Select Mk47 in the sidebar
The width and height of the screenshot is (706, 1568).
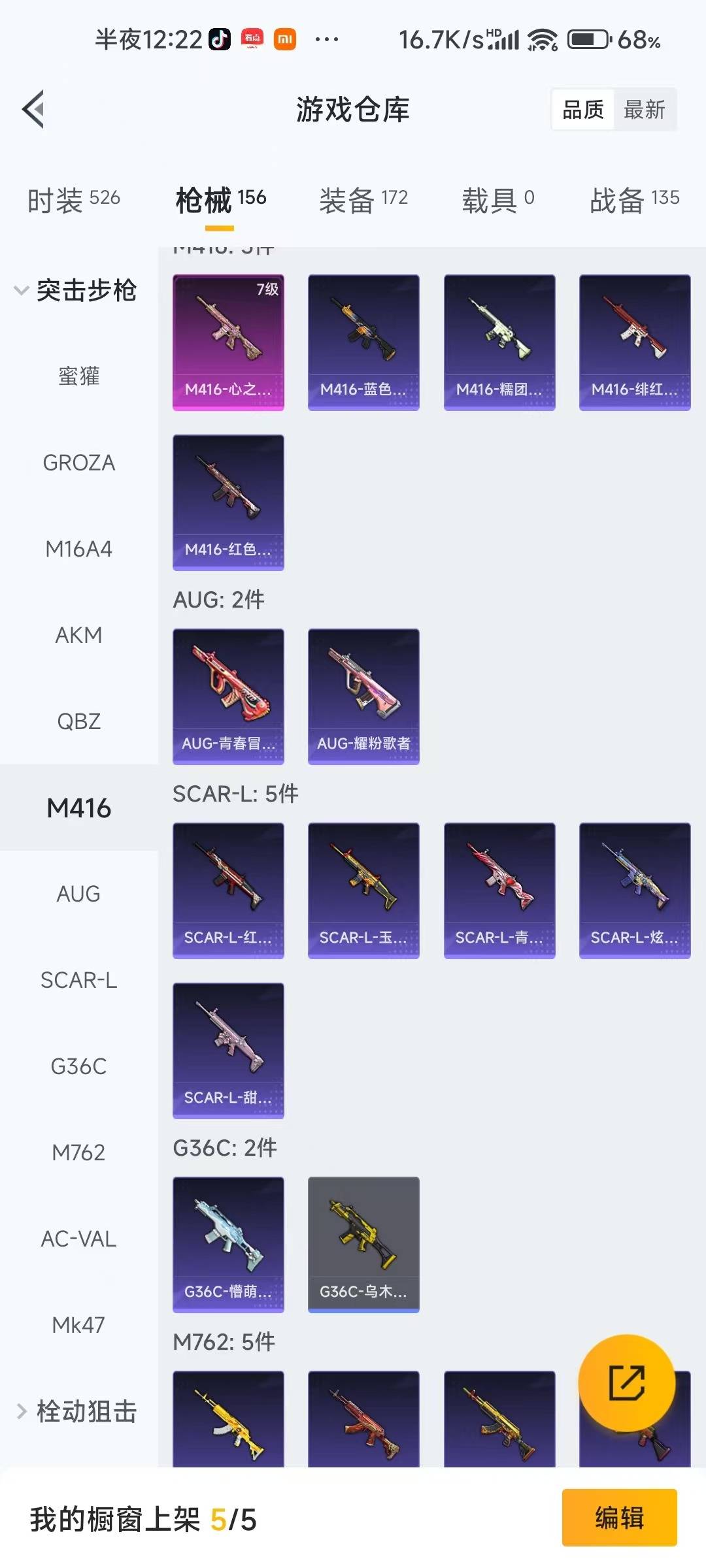[x=78, y=1325]
